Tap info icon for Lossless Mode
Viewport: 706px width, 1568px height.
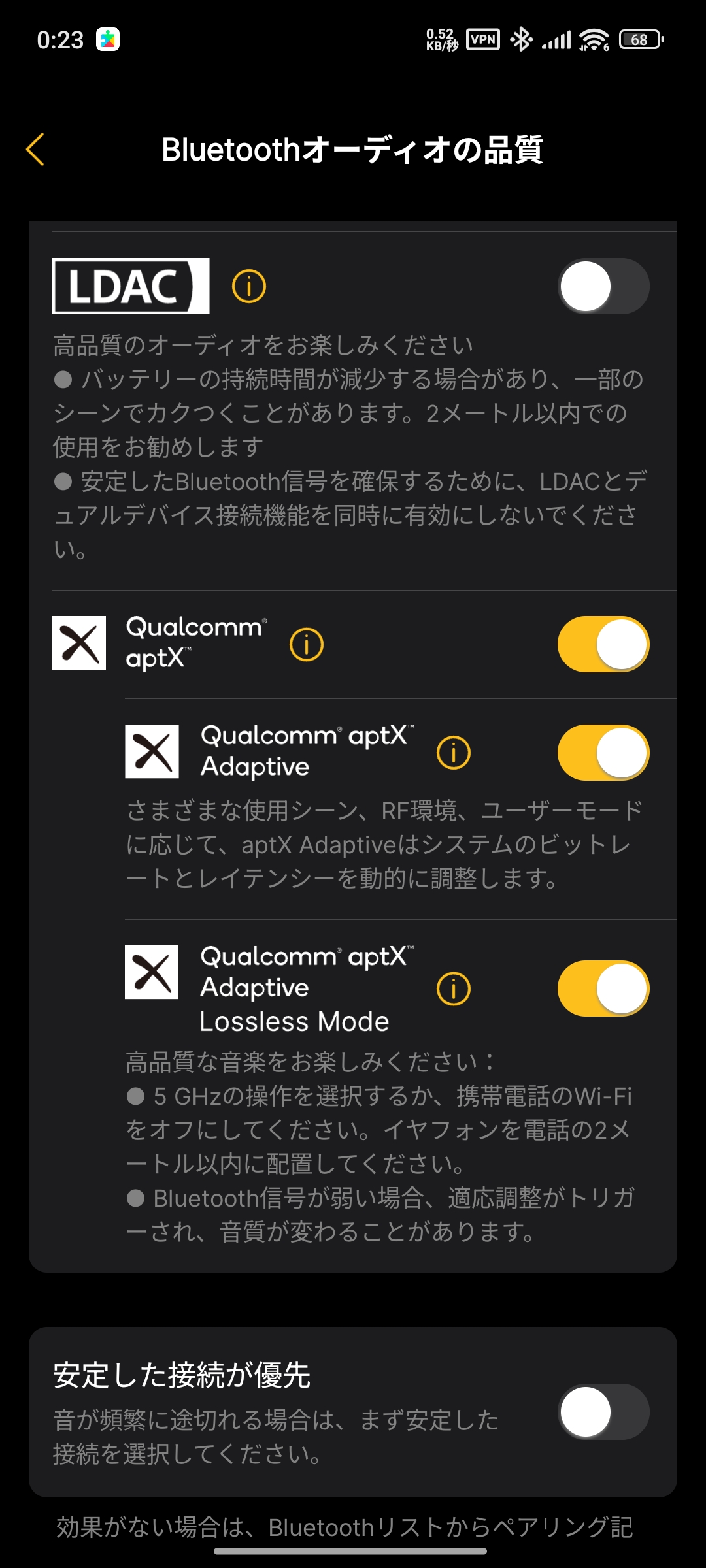click(x=454, y=988)
